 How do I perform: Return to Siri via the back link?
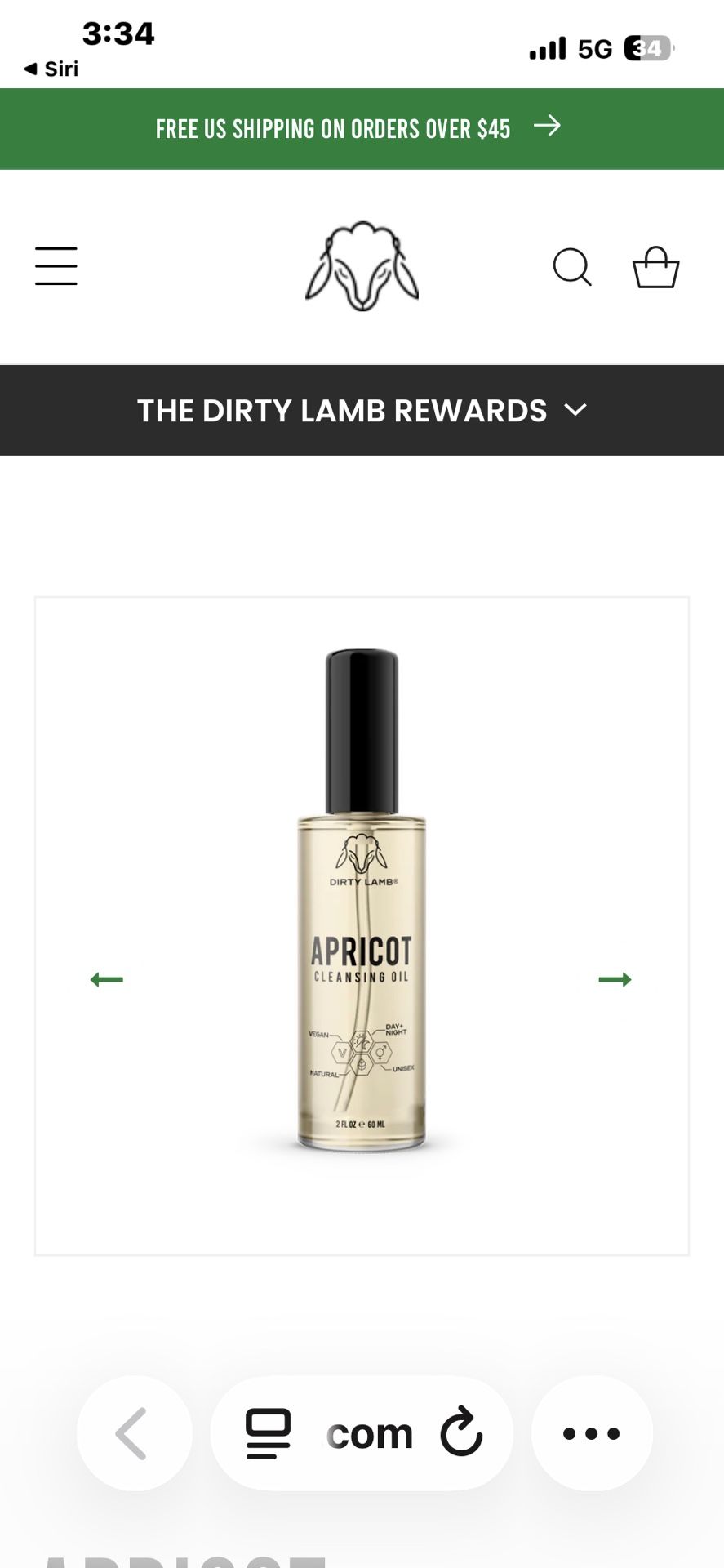point(51,69)
